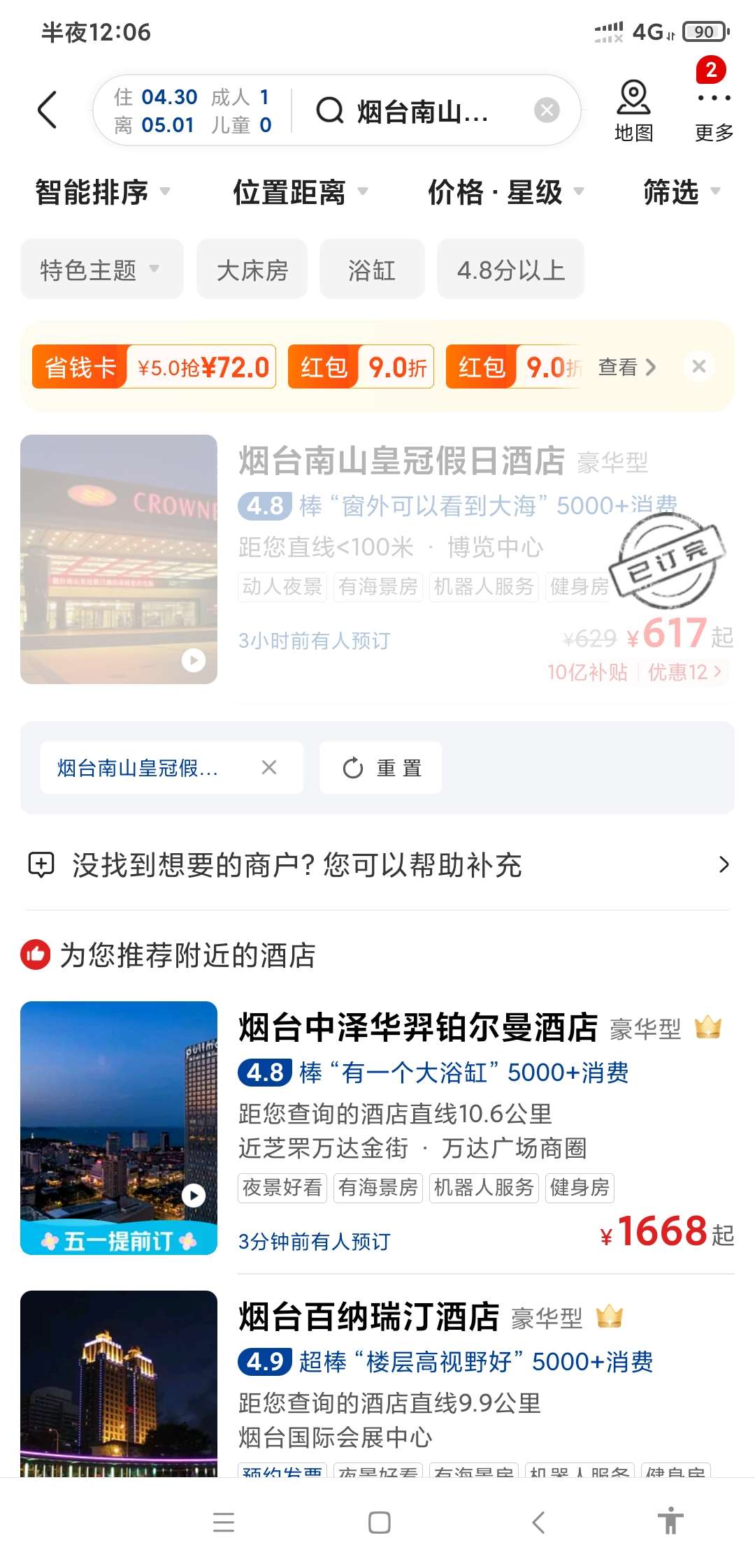View coupon details via 查看

(x=627, y=367)
